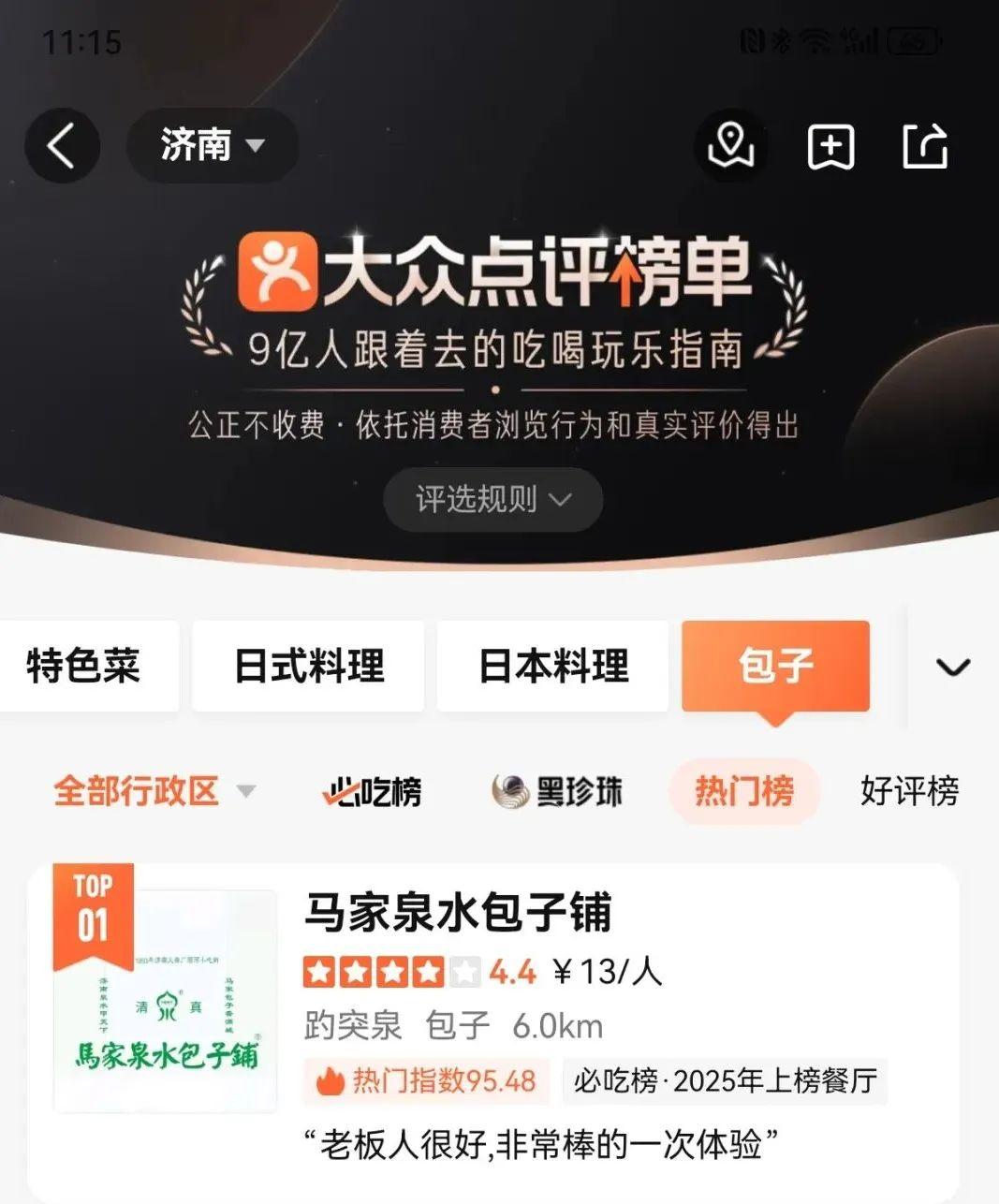Expand the 评选规则 selection rules
The width and height of the screenshot is (999, 1204).
pyautogui.click(x=493, y=499)
